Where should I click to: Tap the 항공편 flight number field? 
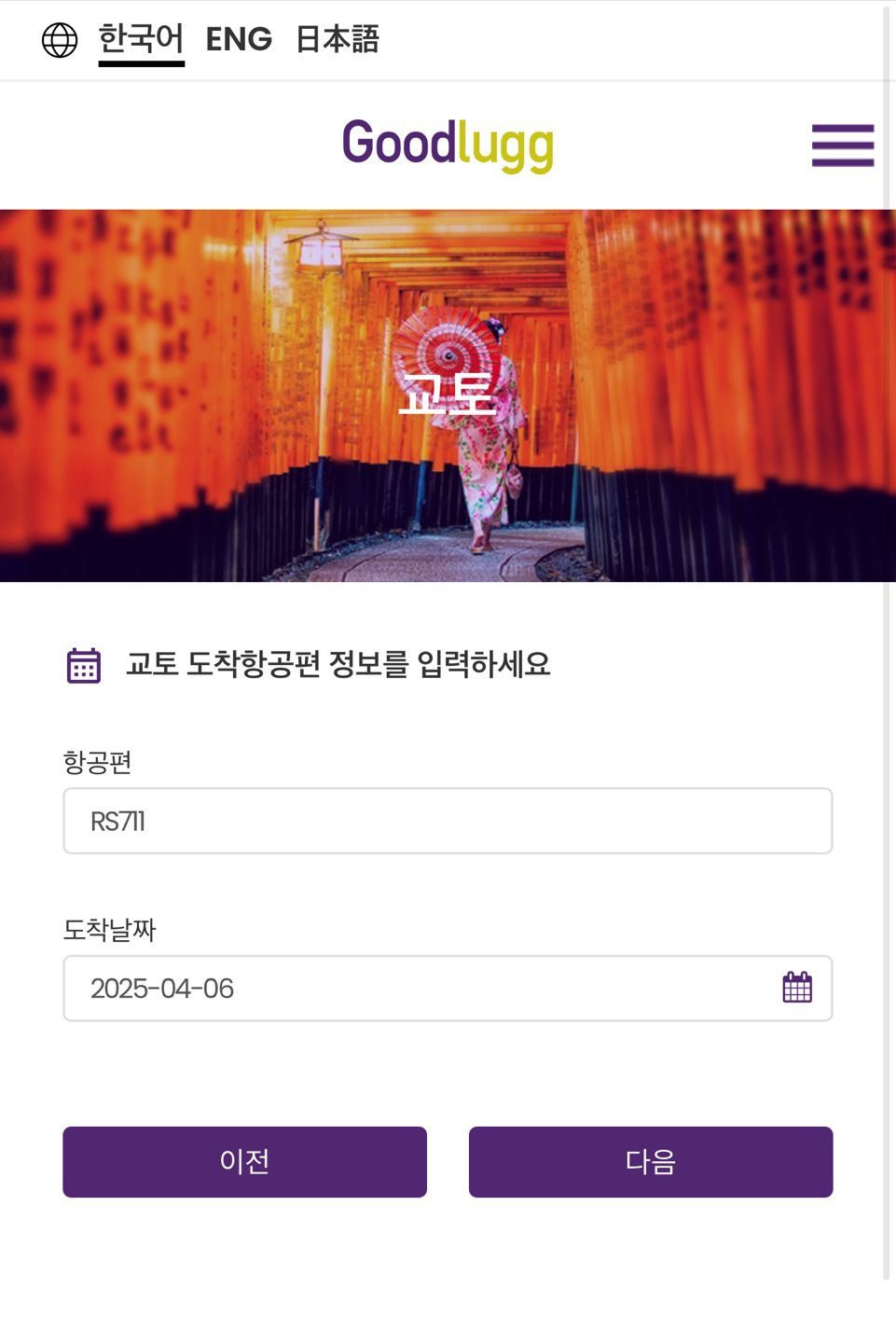click(447, 821)
